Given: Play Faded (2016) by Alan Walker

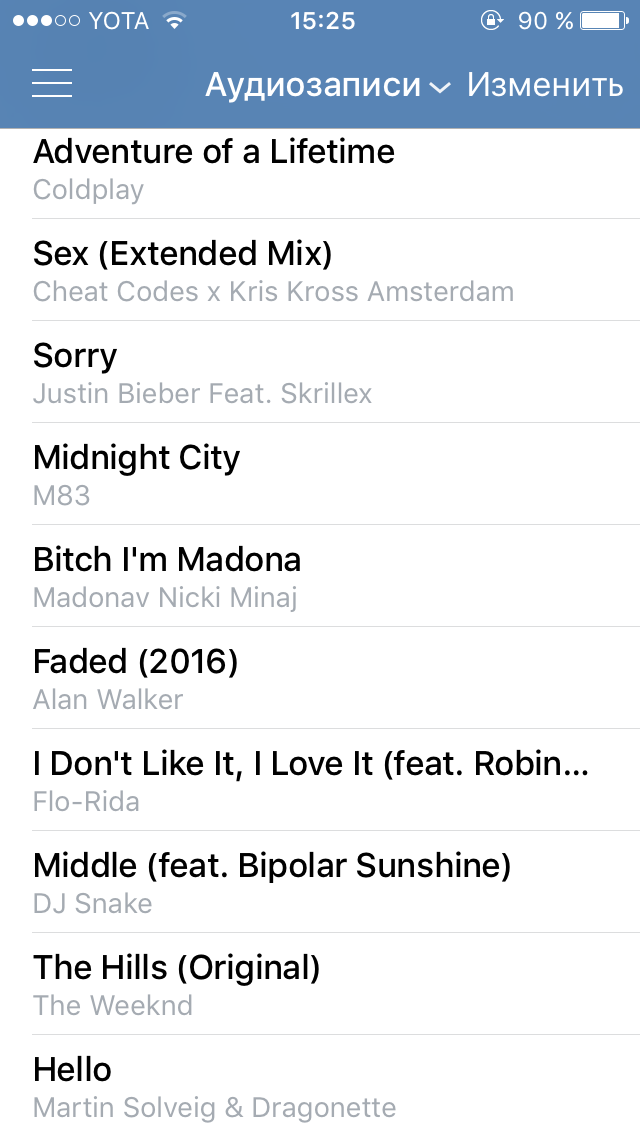Looking at the screenshot, I should pos(320,678).
